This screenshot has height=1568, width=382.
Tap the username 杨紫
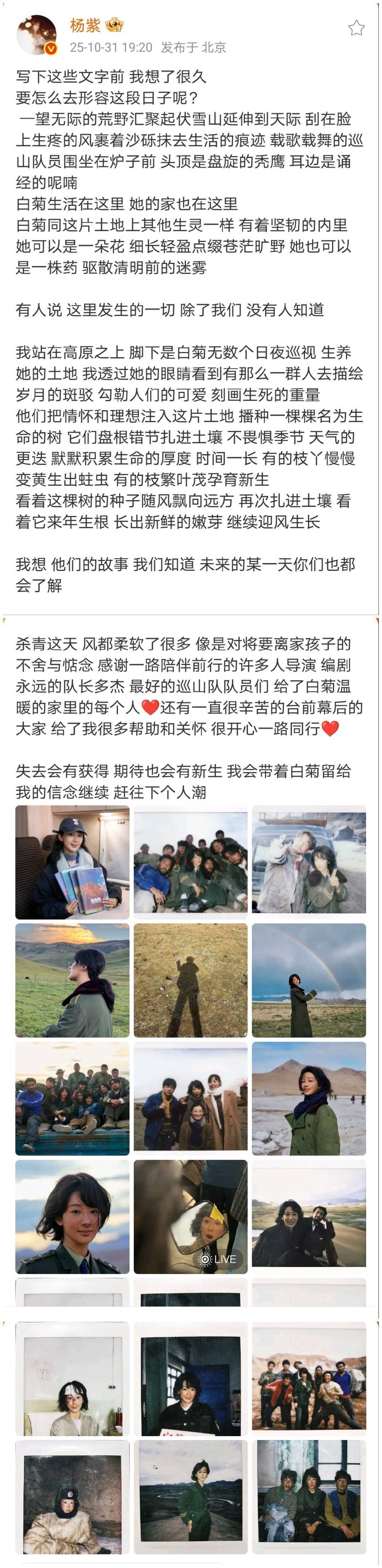pyautogui.click(x=85, y=25)
